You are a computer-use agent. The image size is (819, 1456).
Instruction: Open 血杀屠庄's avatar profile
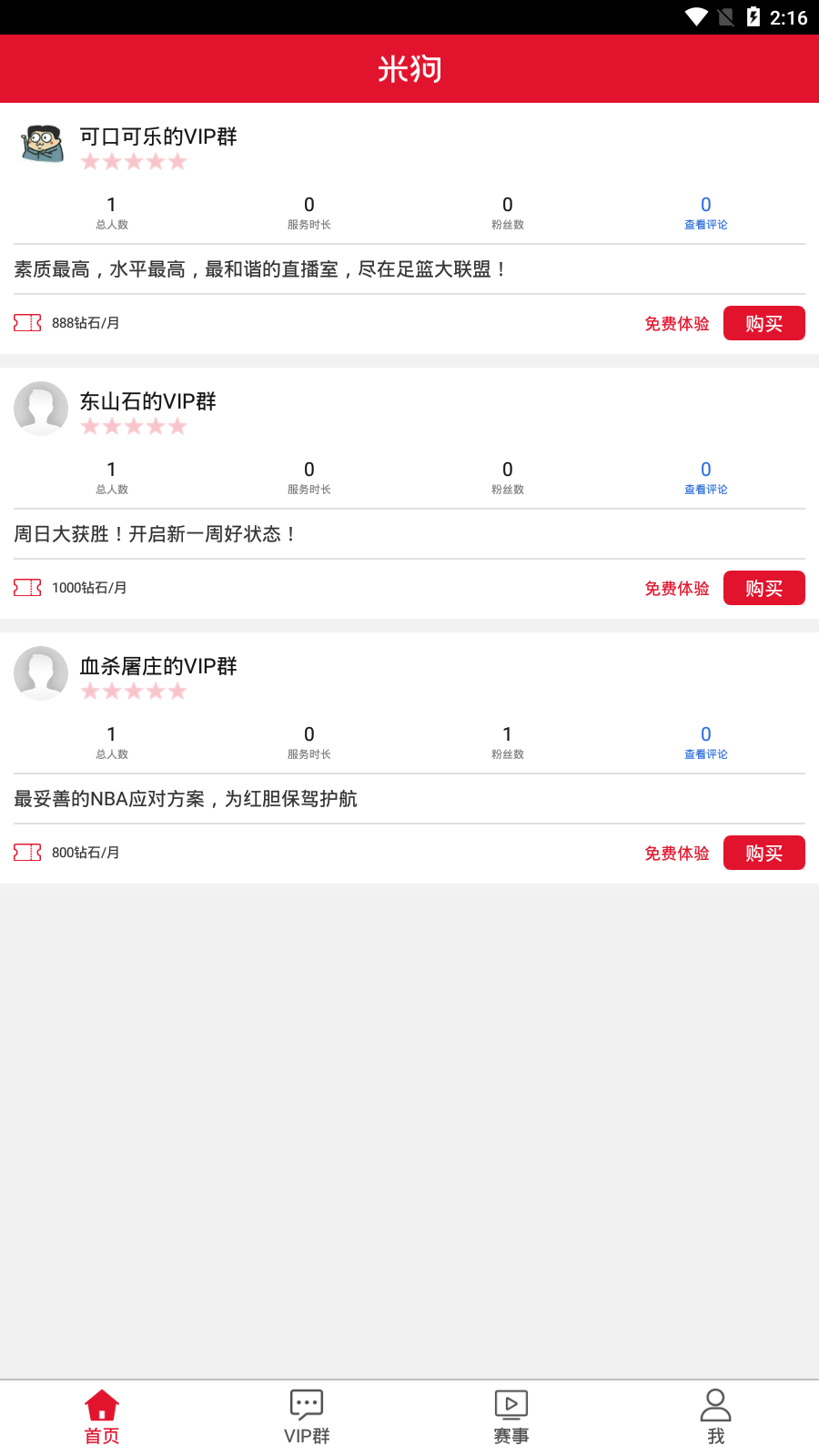pos(41,673)
